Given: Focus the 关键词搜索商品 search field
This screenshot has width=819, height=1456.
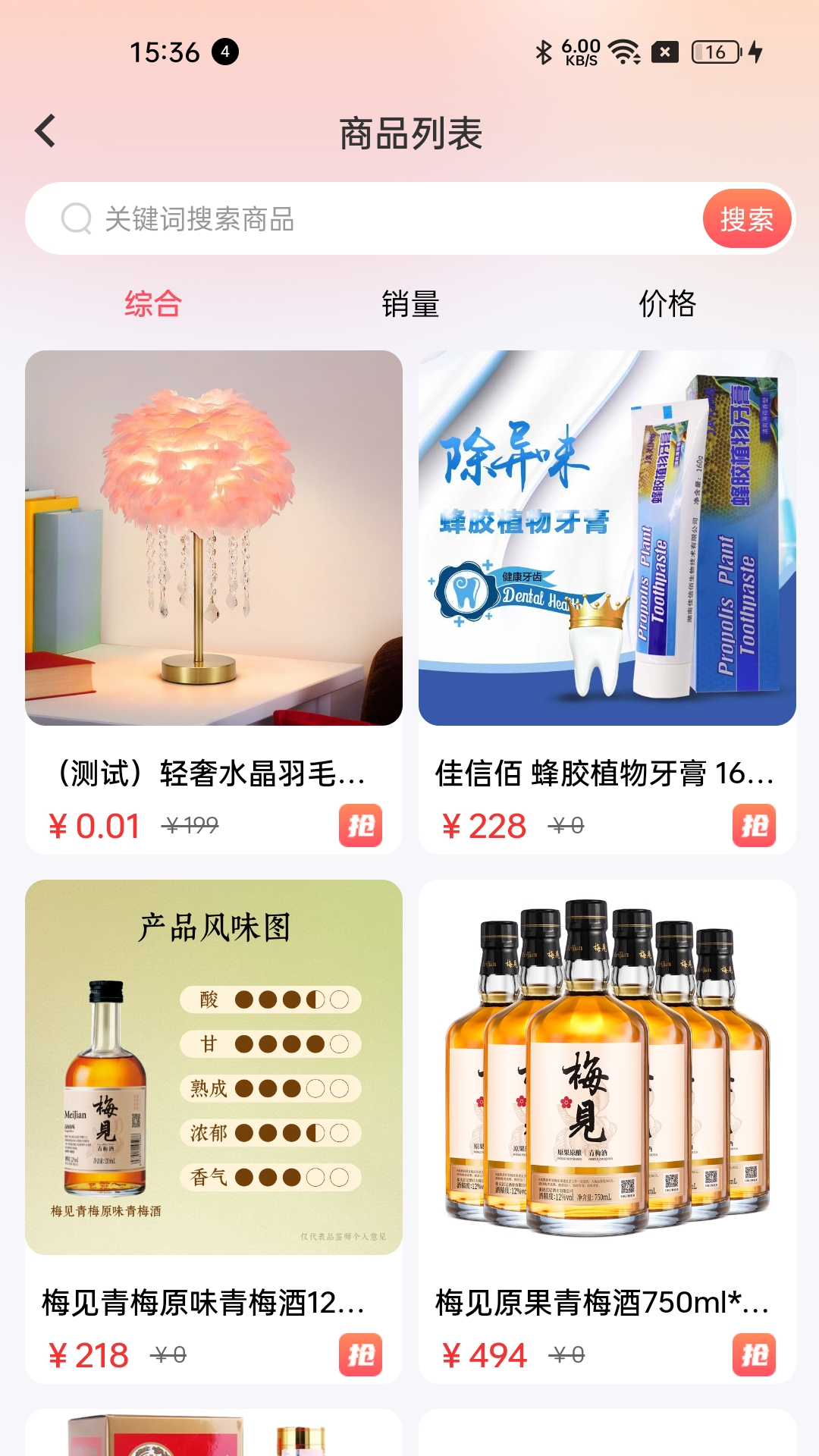Looking at the screenshot, I should coord(379,219).
